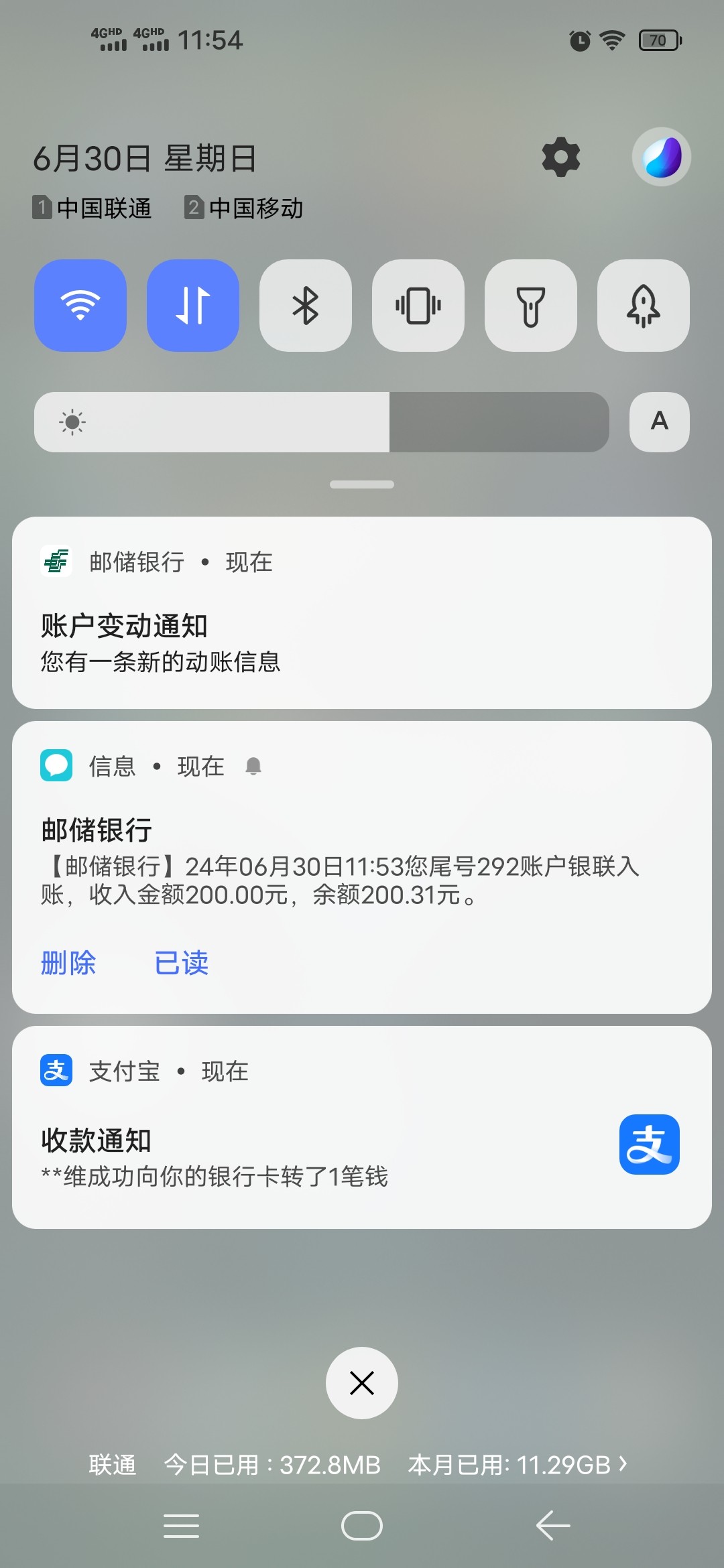This screenshot has height=1568, width=724.
Task: Turn on the flashlight
Action: click(531, 306)
